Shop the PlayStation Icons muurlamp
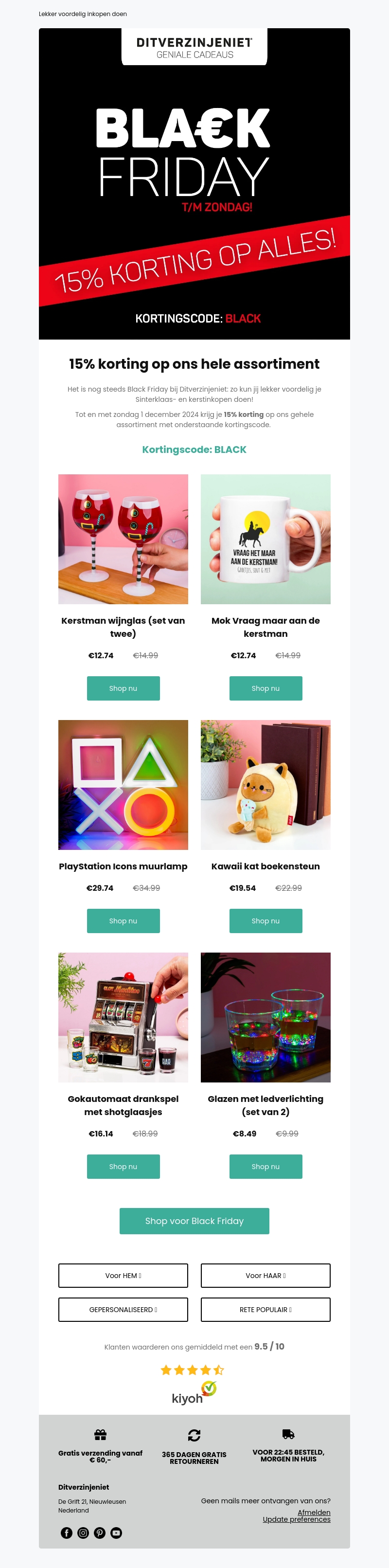This screenshot has height=1568, width=389. point(123,920)
